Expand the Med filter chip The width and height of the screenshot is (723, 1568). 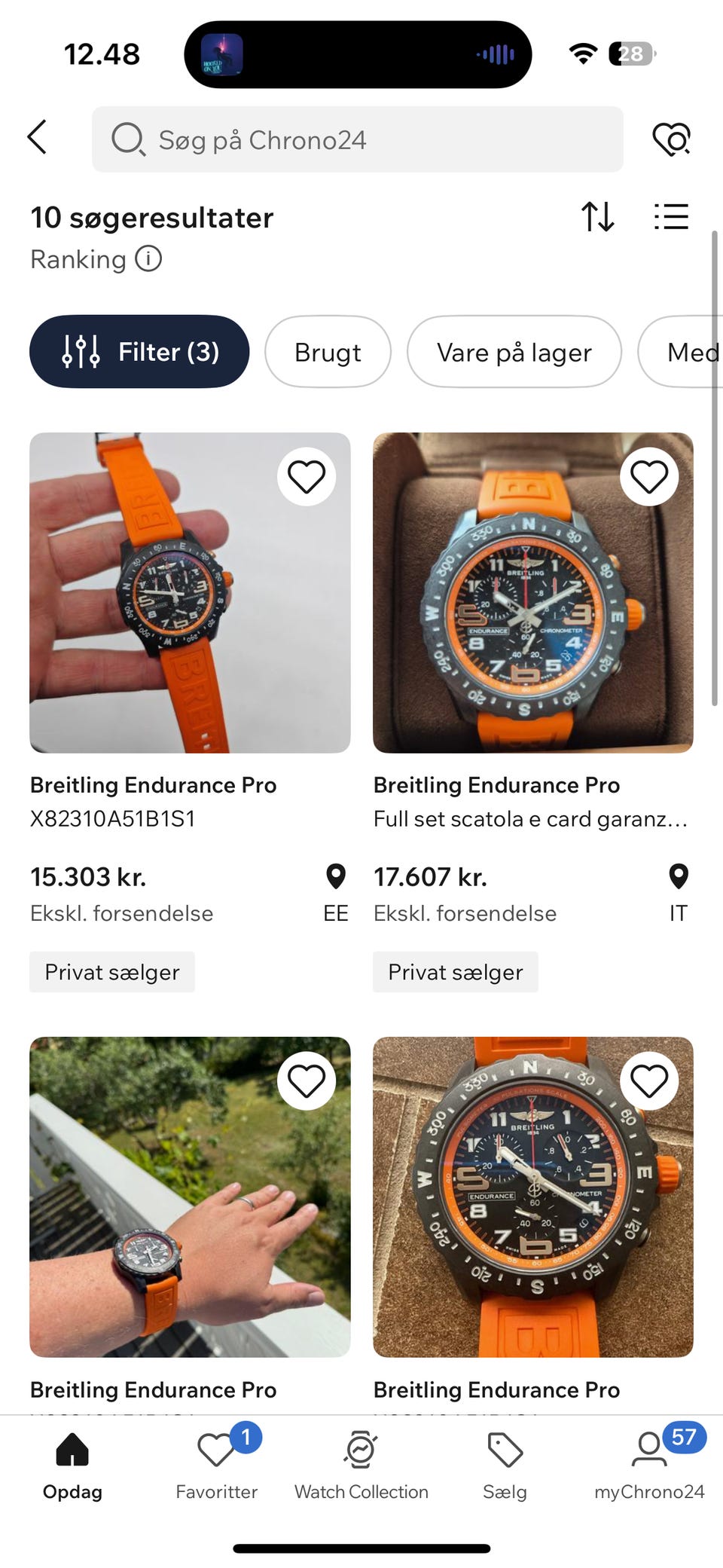coord(691,352)
